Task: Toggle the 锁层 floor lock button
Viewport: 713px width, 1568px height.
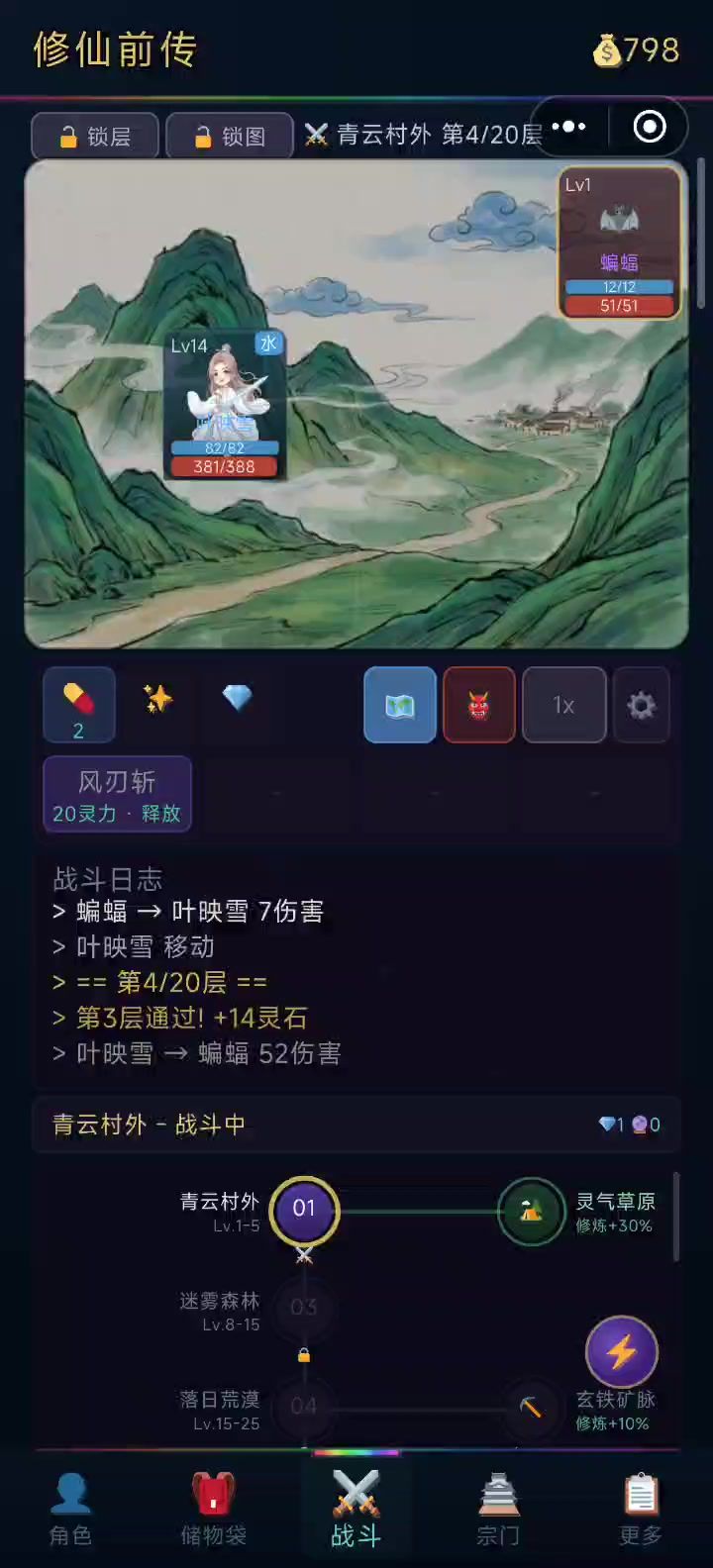Action: click(95, 136)
